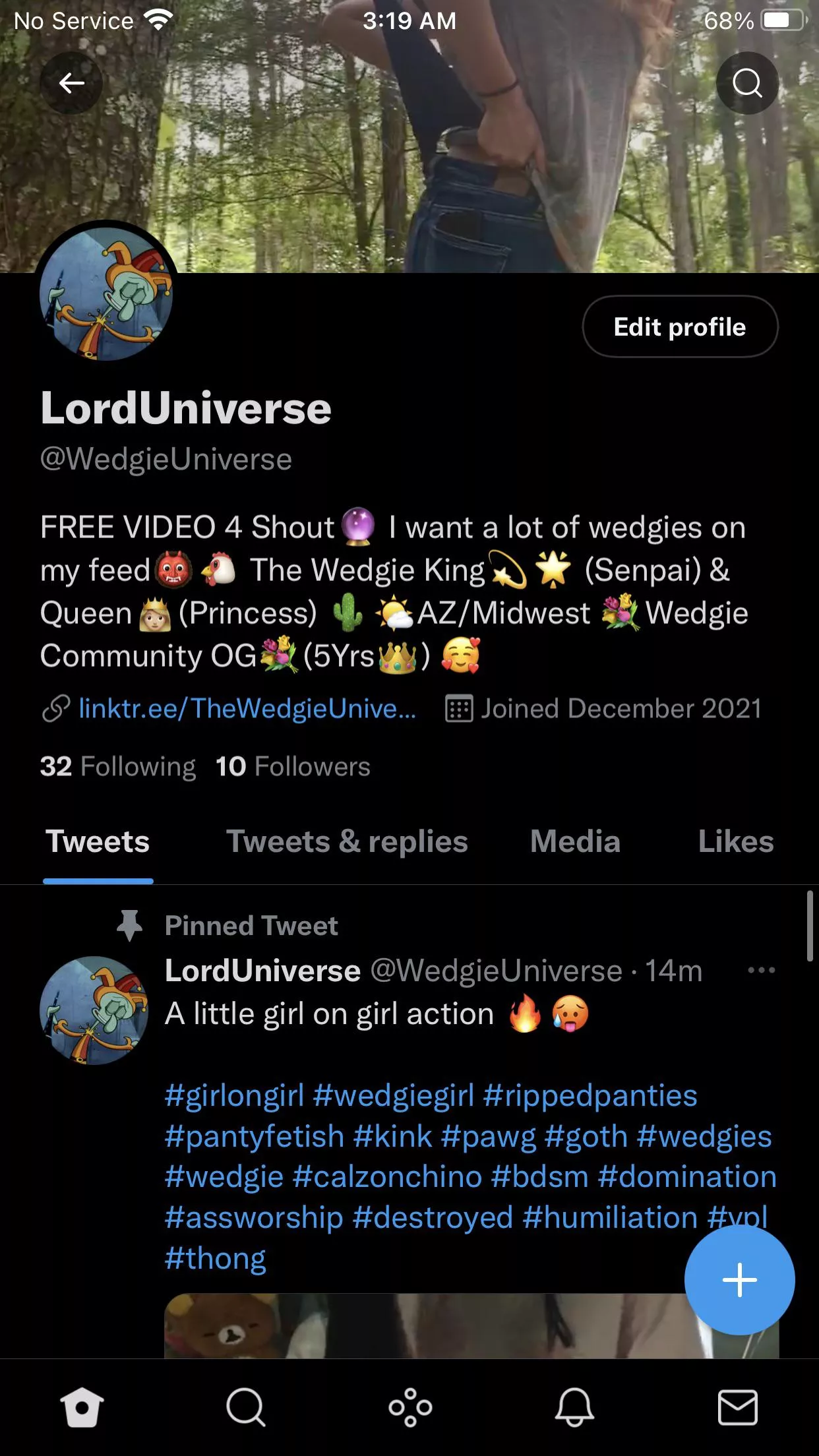The height and width of the screenshot is (1456, 819).
Task: Check Notifications via the bell icon
Action: (573, 1405)
